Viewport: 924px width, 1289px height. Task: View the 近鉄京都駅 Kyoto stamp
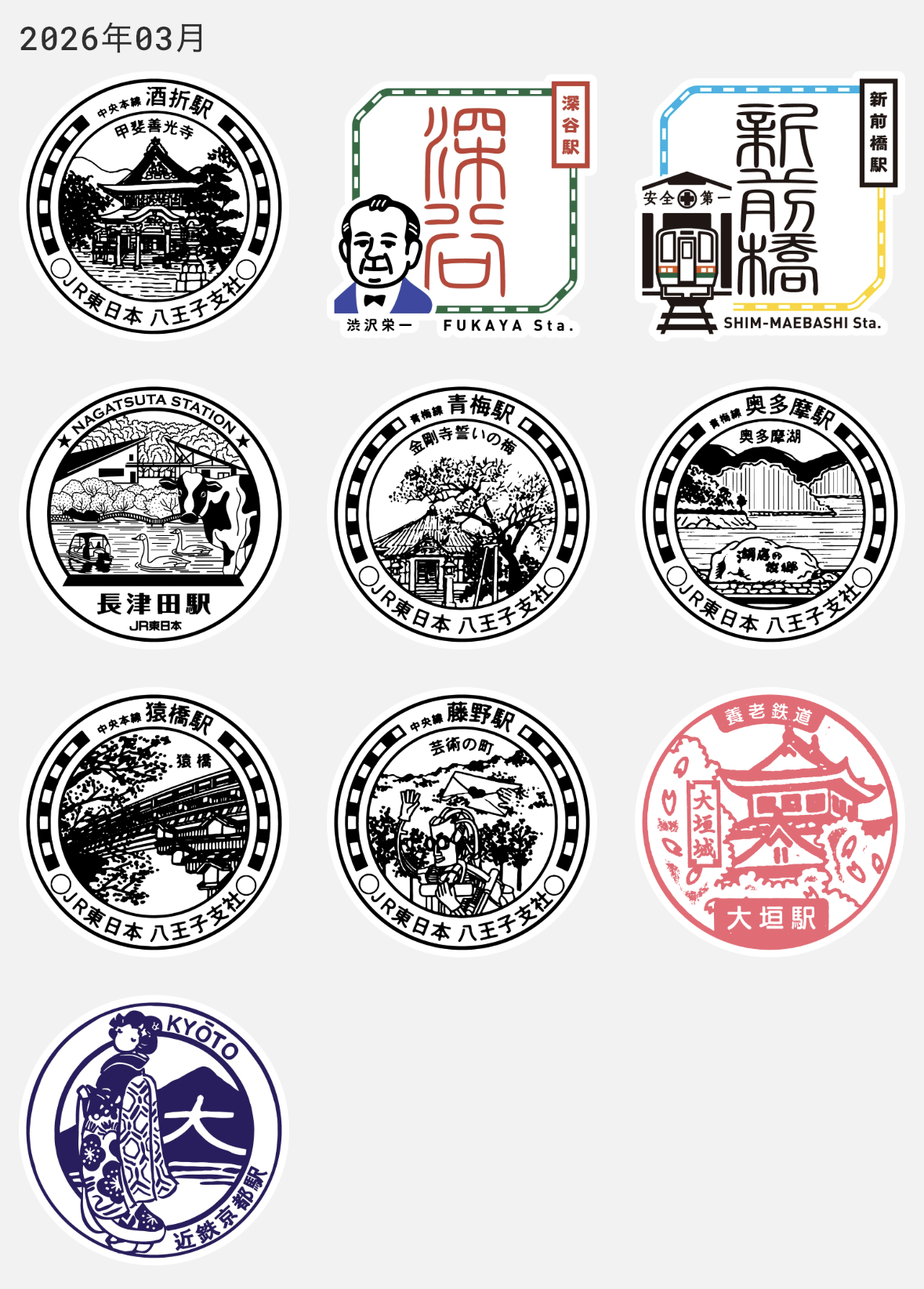click(x=154, y=1130)
